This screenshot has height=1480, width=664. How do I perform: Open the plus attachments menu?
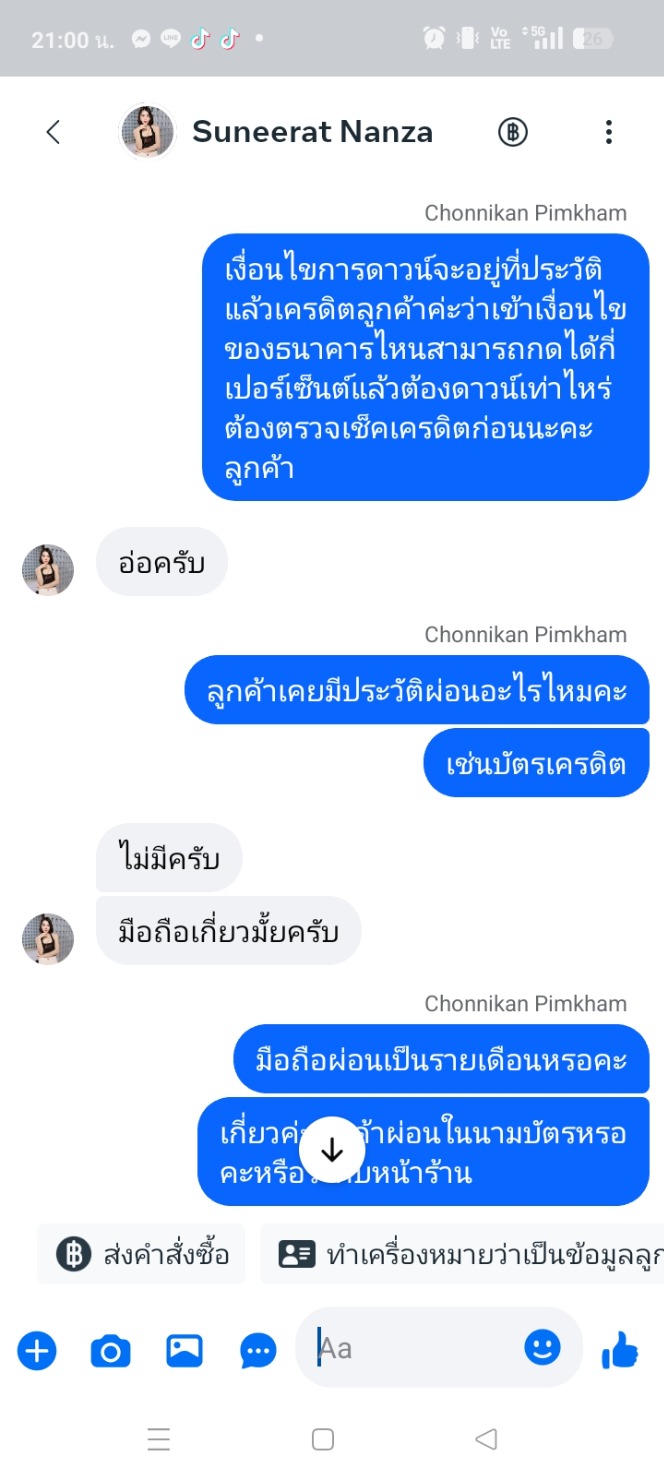[37, 1351]
